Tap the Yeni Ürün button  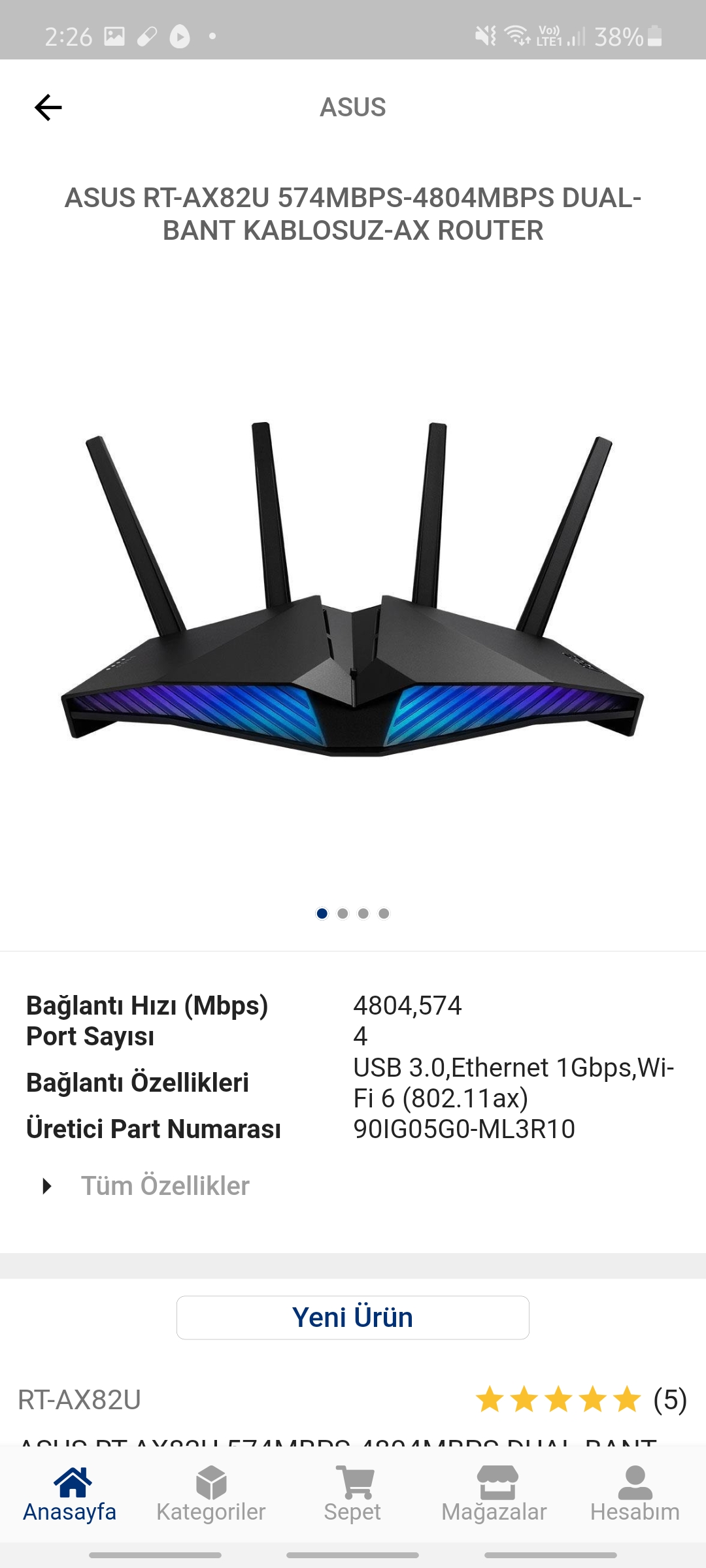tap(353, 1317)
